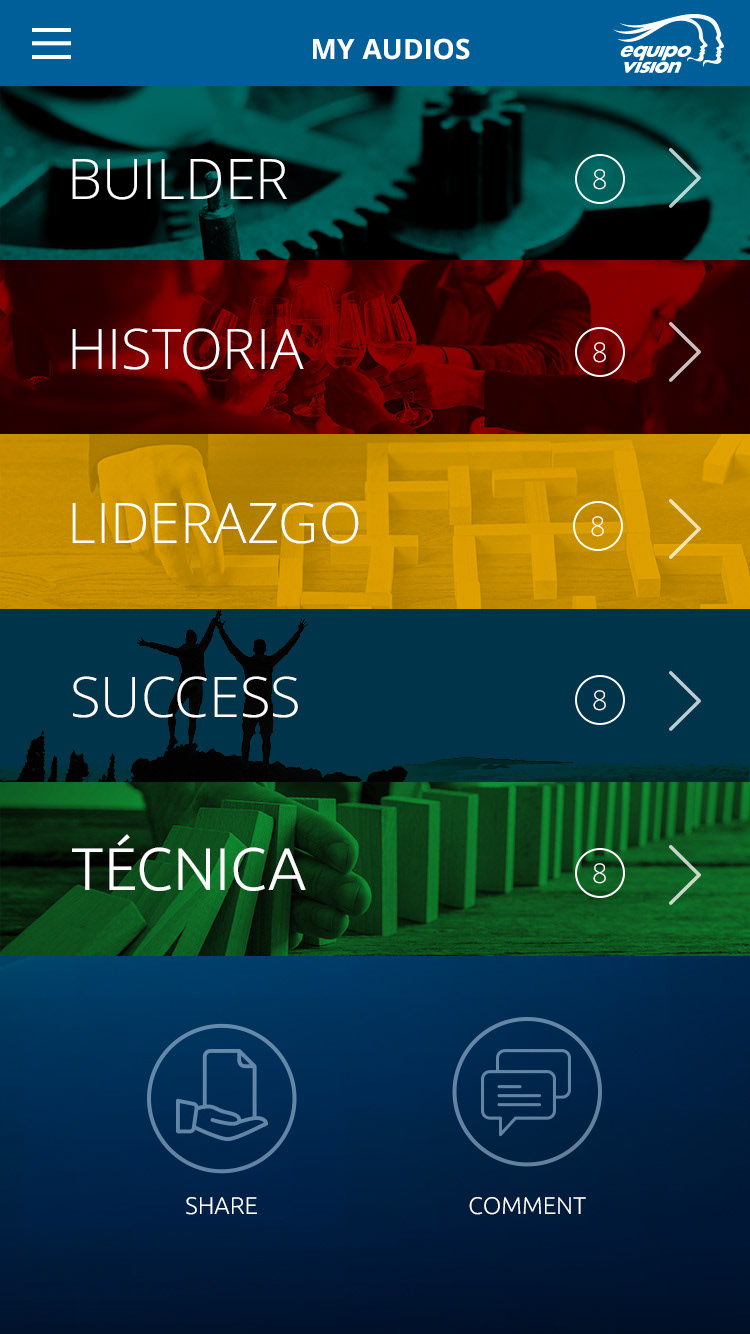Open the BUILDER audio category
Screen dimensions: 750x1334
click(178, 178)
